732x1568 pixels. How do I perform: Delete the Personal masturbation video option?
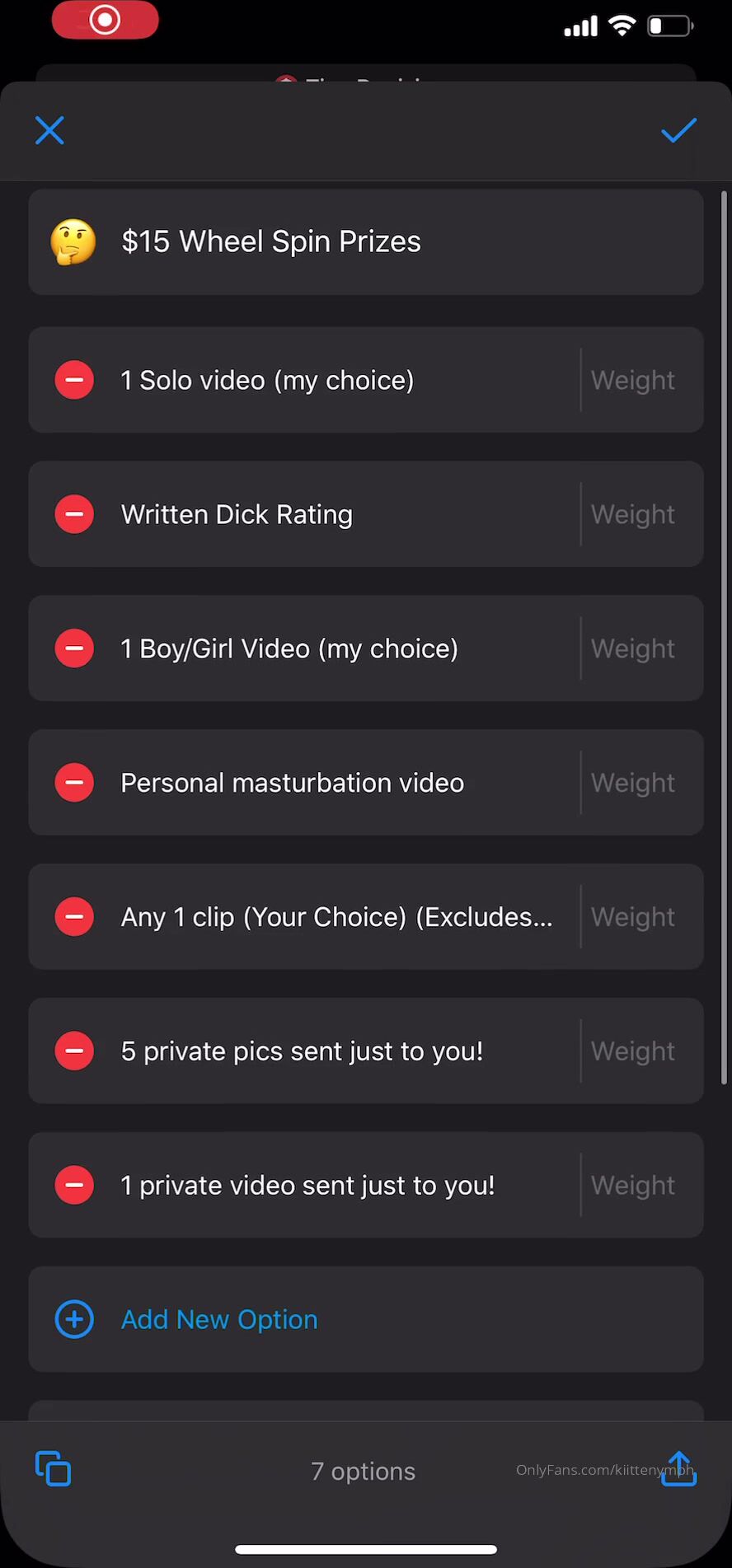point(74,783)
